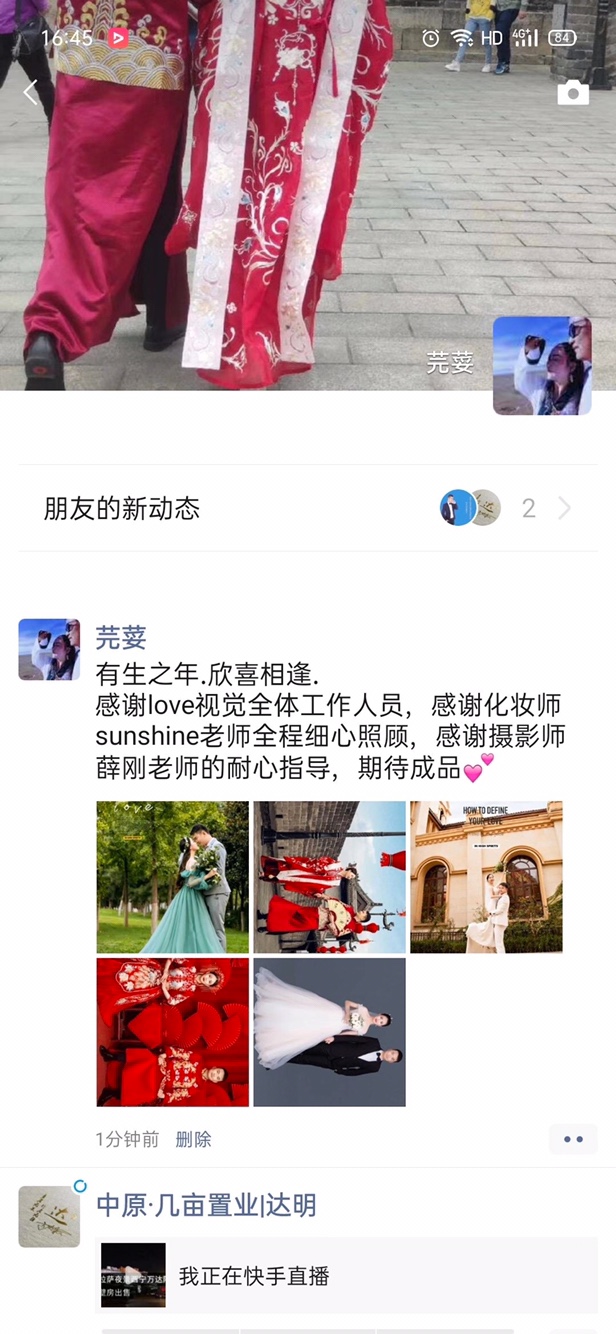Image resolution: width=616 pixels, height=1334 pixels.
Task: View the green dress couple photo
Action: click(173, 877)
